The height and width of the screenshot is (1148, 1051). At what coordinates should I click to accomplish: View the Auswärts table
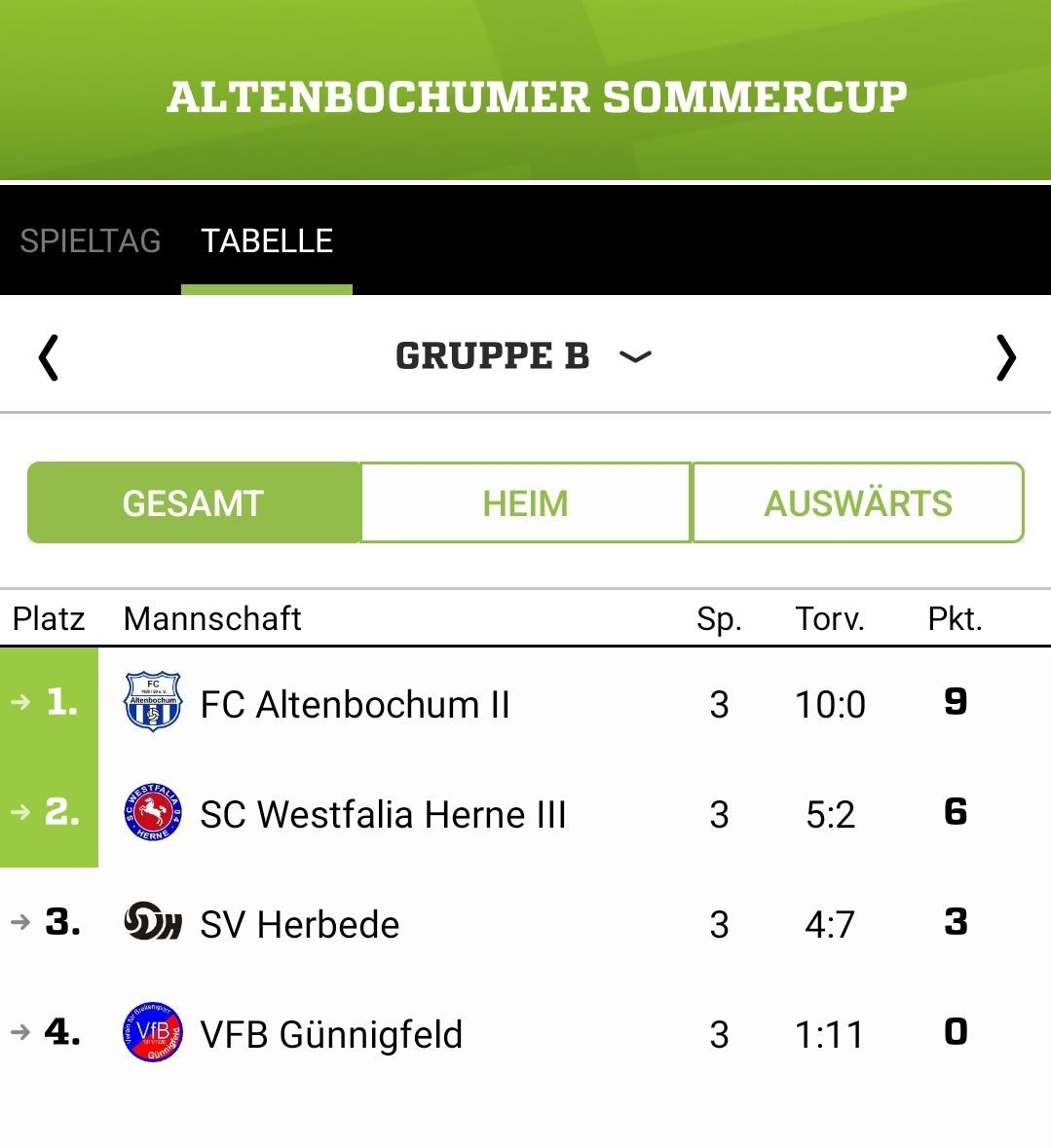click(857, 503)
